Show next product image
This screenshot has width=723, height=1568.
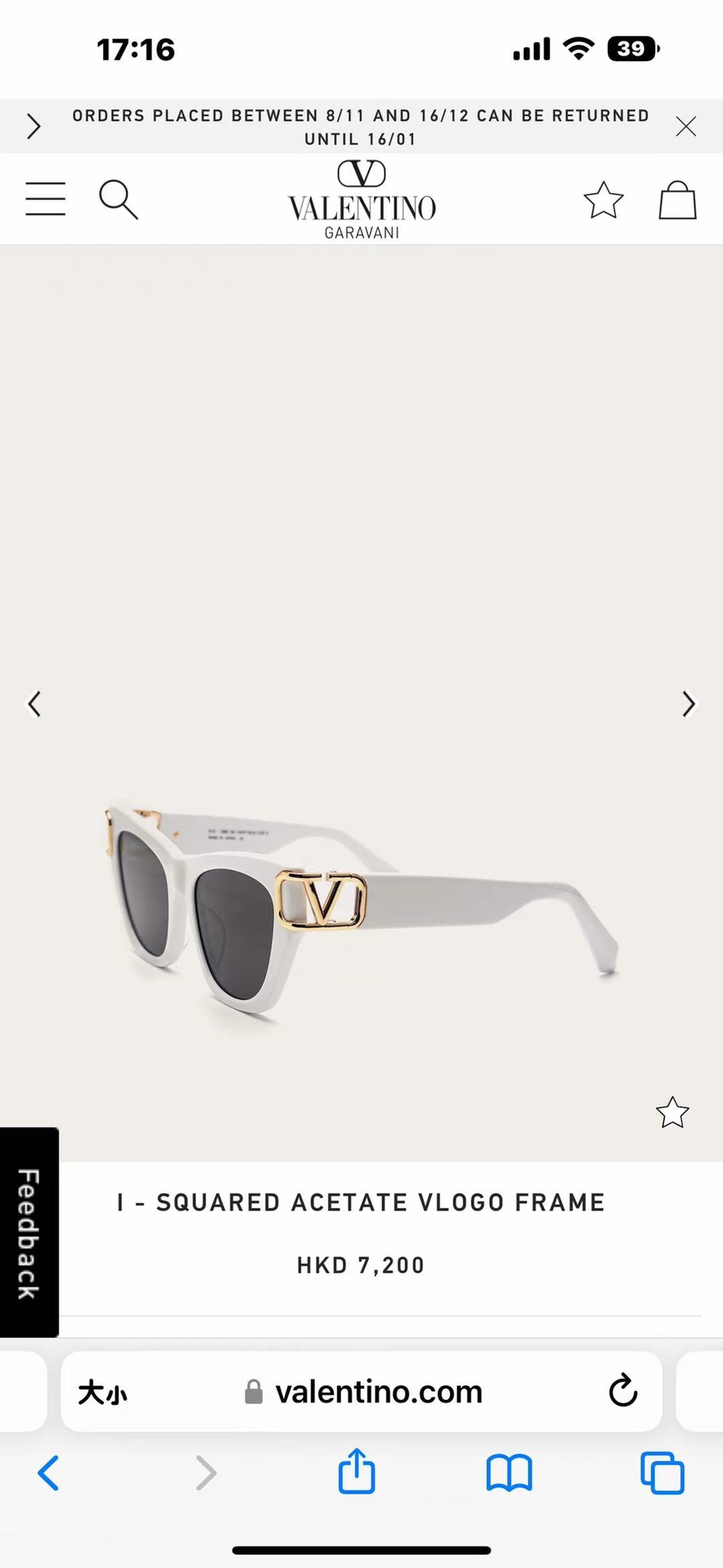point(689,703)
